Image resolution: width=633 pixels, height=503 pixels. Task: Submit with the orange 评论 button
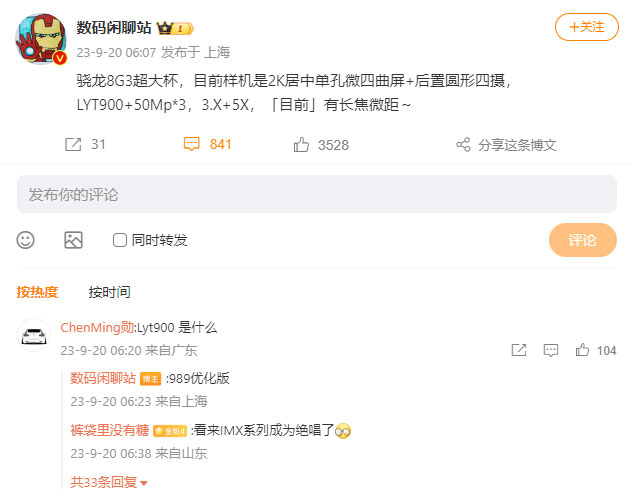(x=582, y=240)
